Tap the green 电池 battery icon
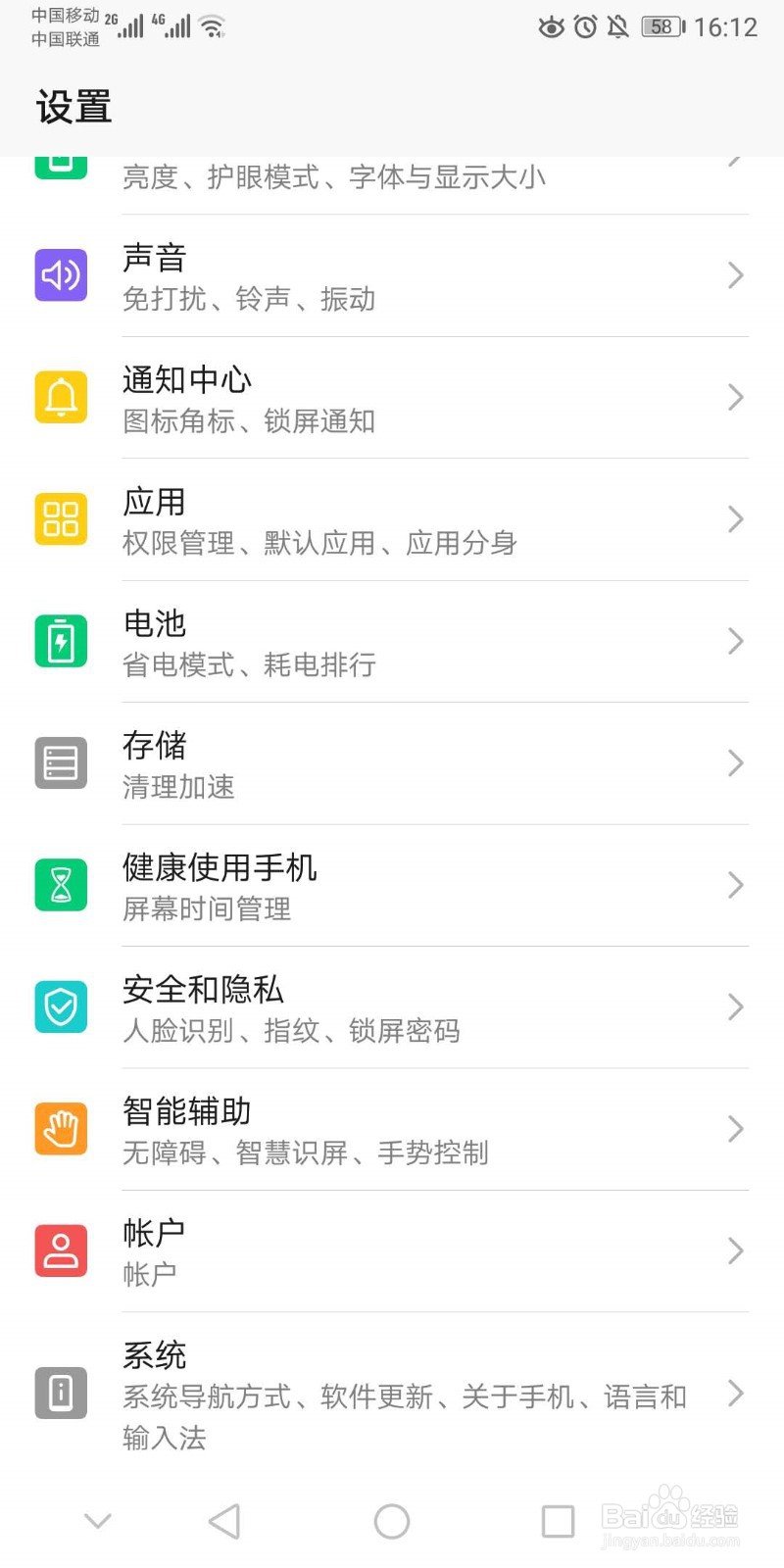 point(61,641)
